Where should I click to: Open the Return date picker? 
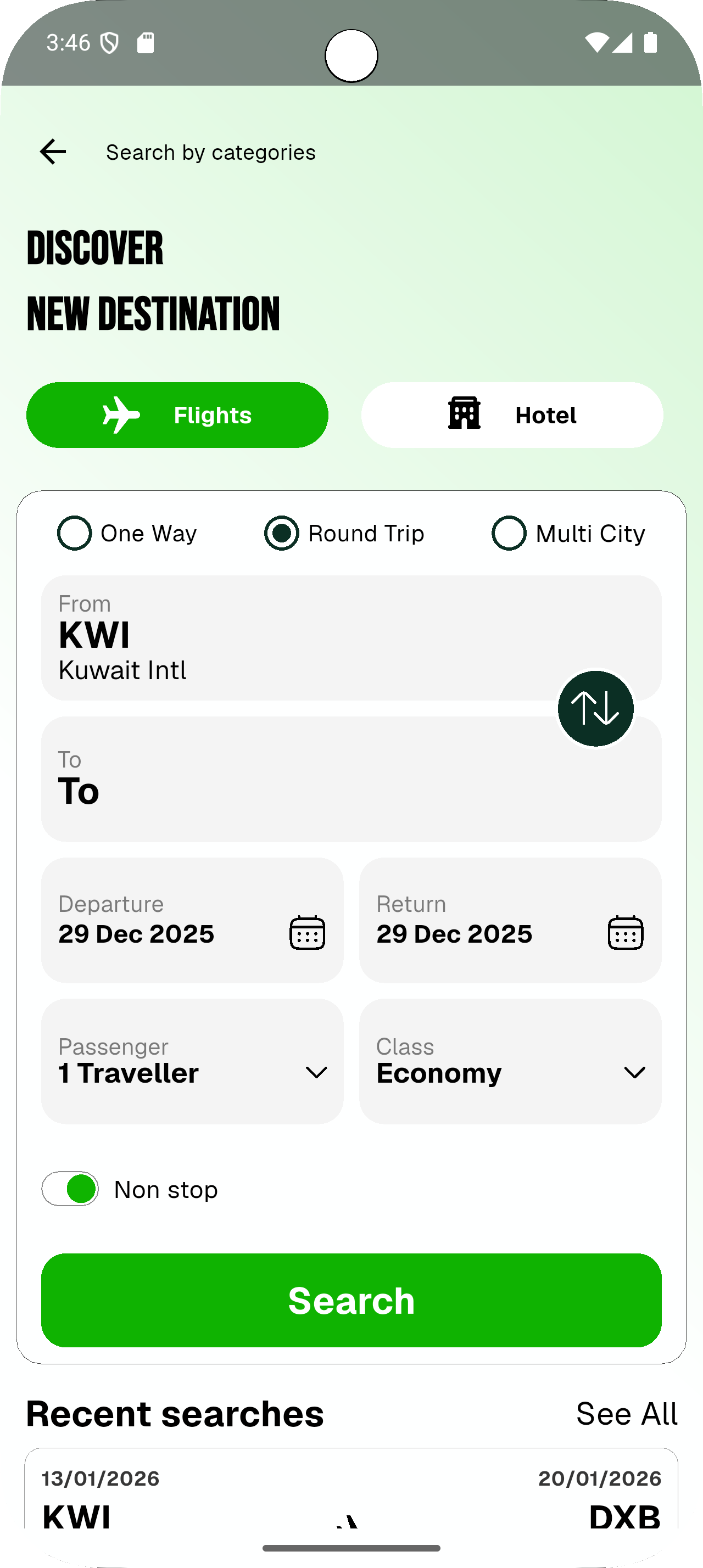pos(510,920)
